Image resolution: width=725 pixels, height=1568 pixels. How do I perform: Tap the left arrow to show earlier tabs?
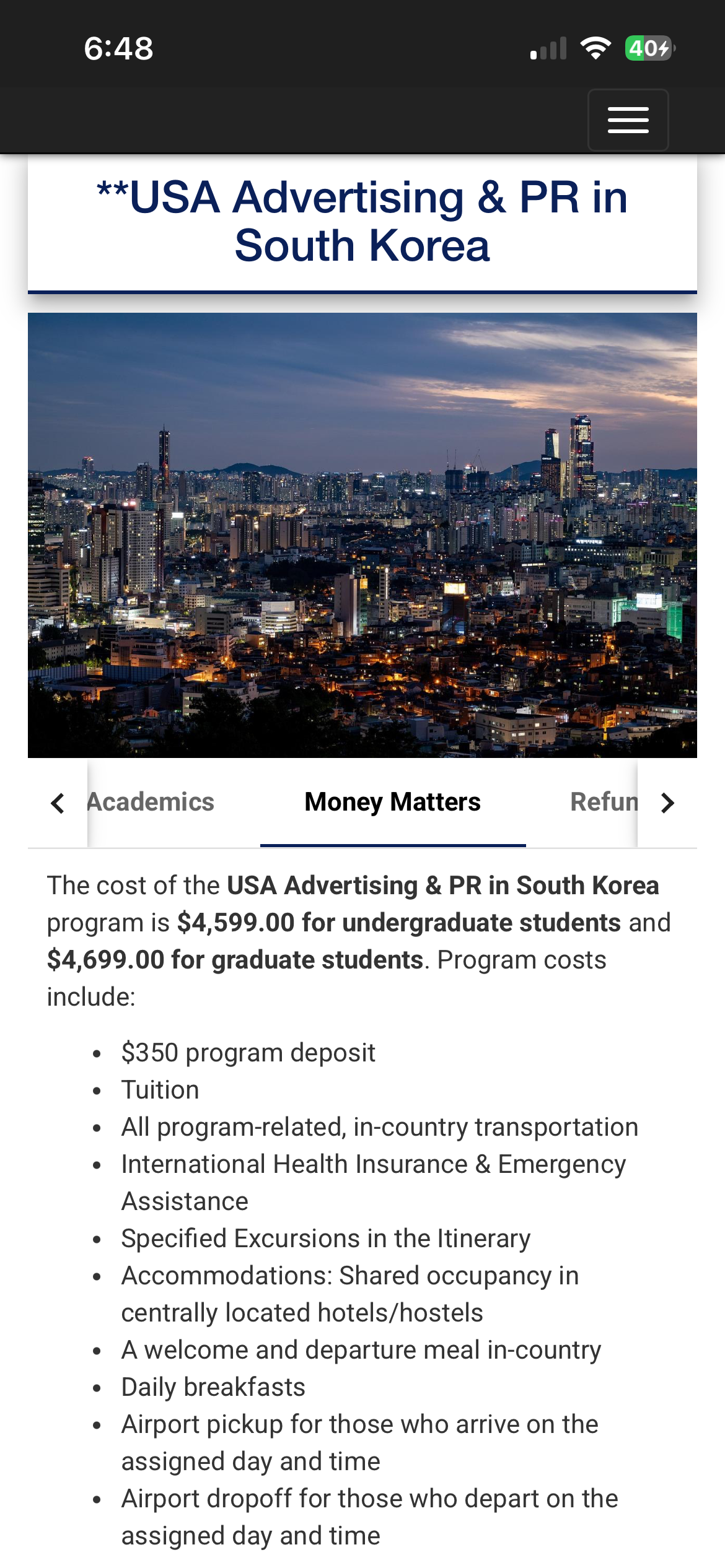click(x=58, y=803)
